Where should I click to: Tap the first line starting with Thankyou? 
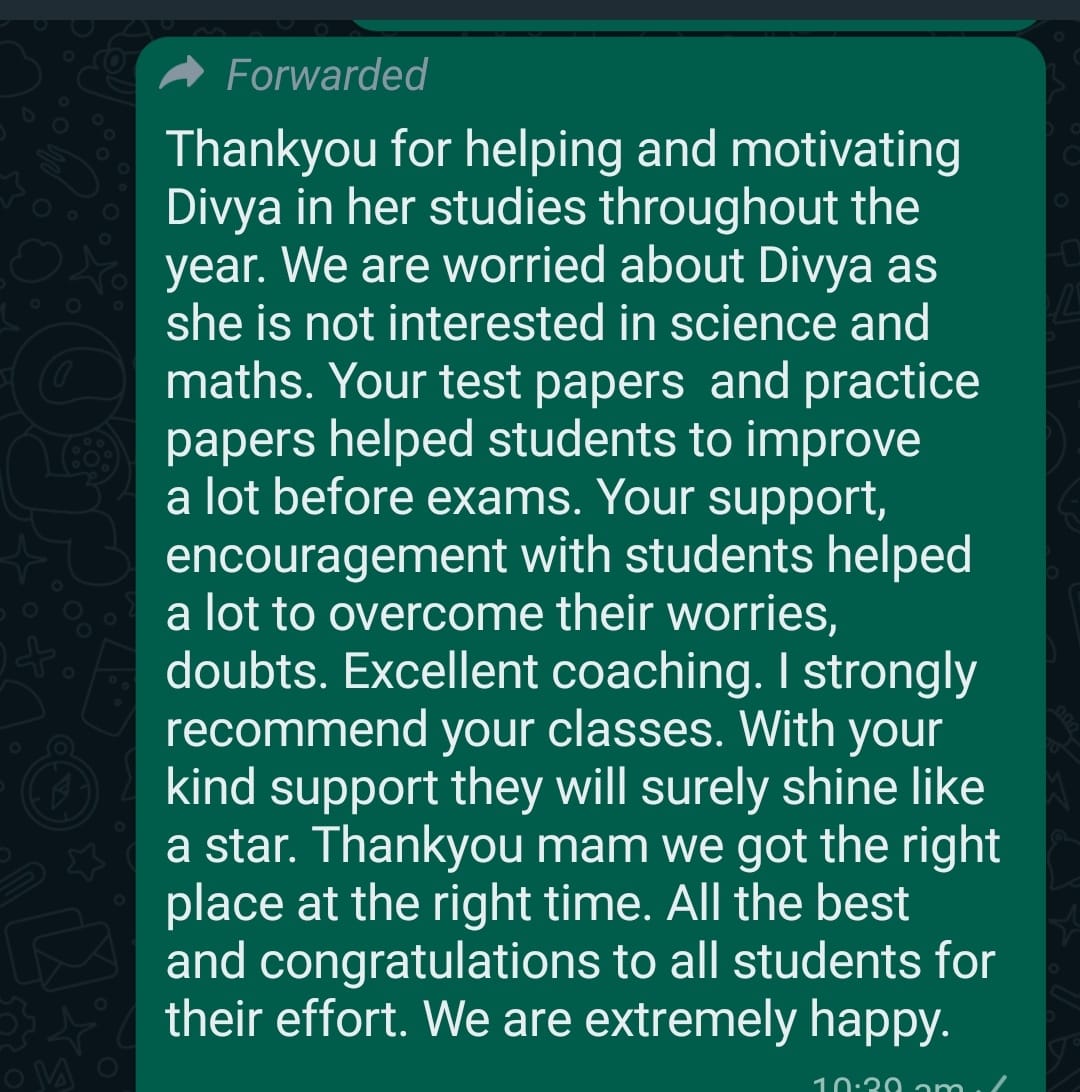(560, 148)
